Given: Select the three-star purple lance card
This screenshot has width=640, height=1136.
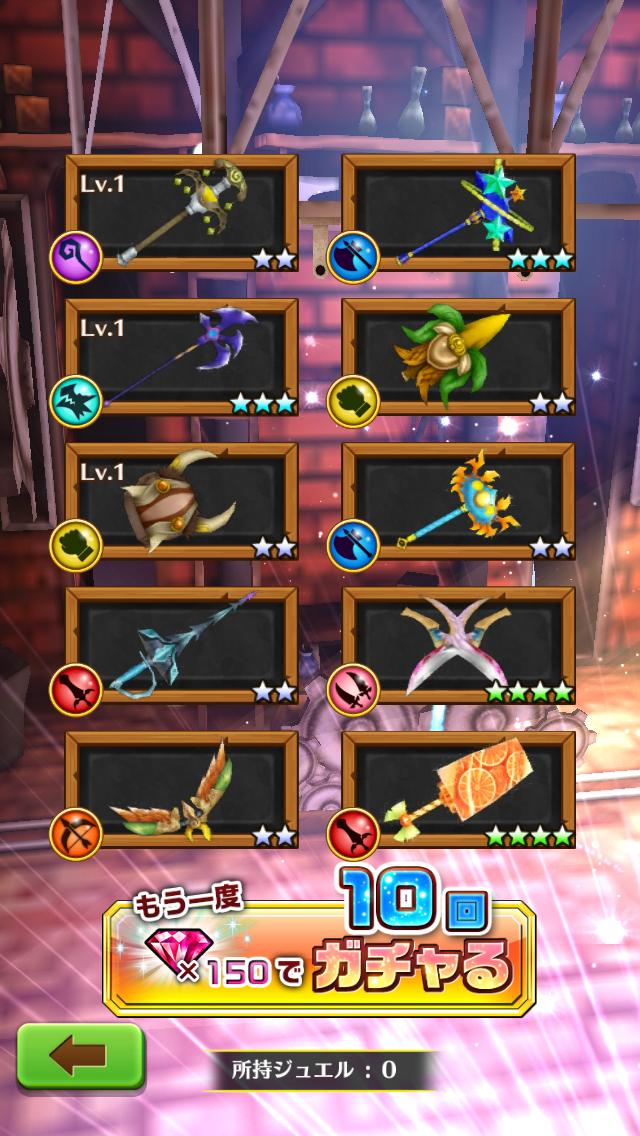Looking at the screenshot, I should tap(181, 357).
